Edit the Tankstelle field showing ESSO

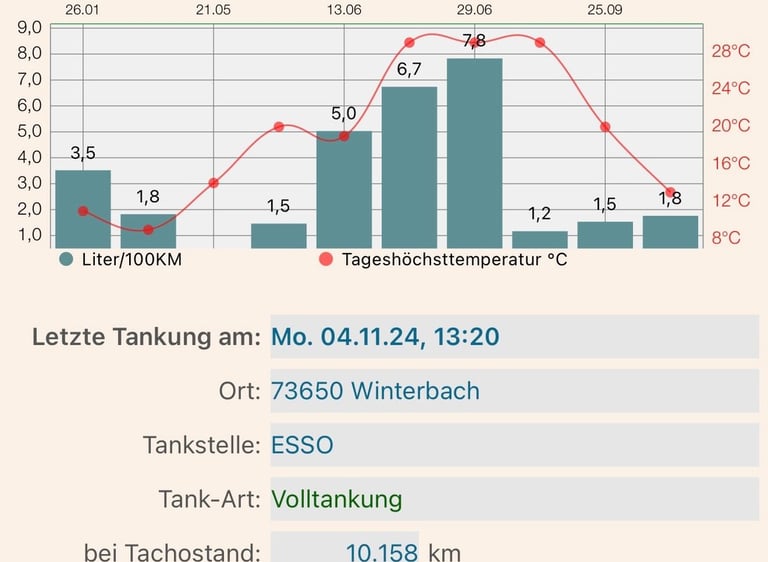[513, 444]
